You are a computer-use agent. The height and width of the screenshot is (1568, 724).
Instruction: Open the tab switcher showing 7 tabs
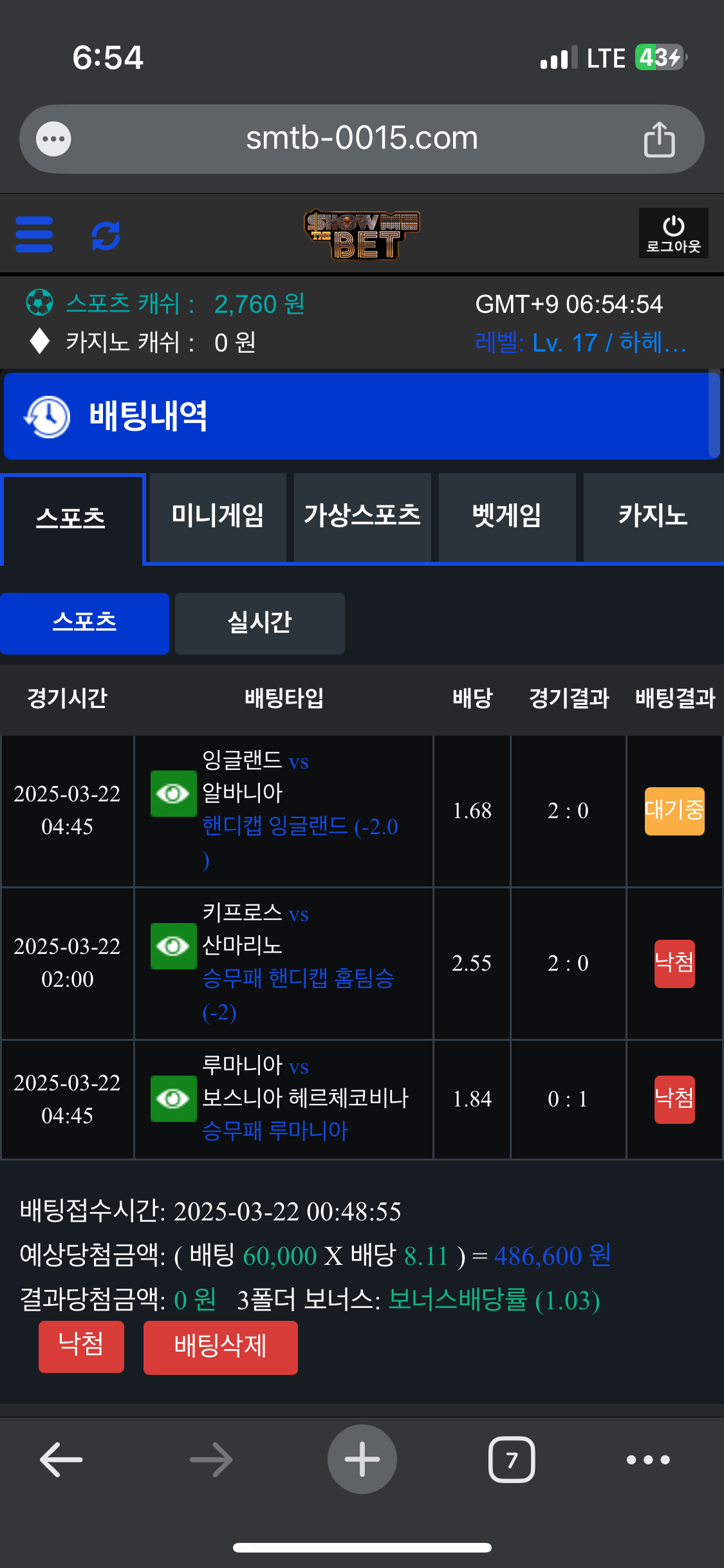pos(512,1459)
